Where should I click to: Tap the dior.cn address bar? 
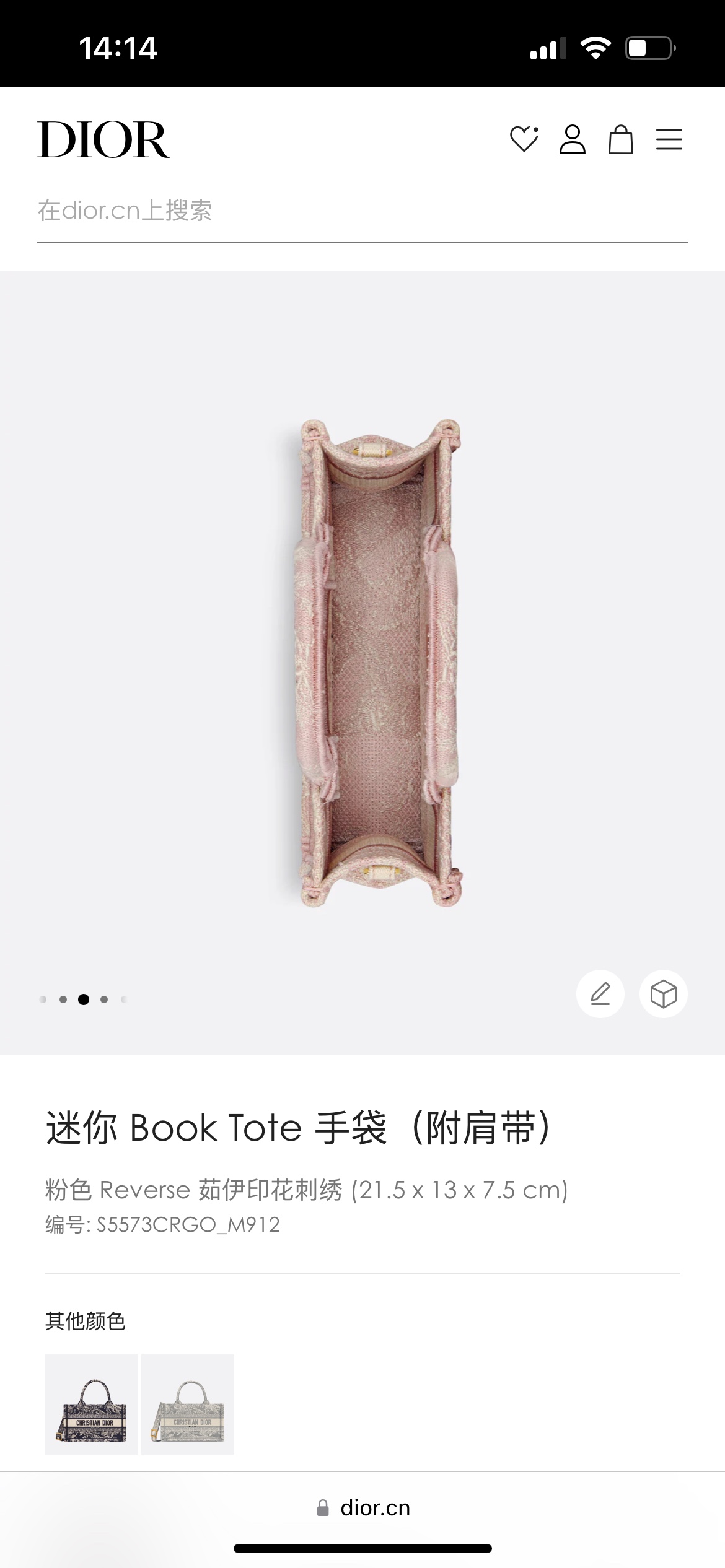pos(363,1508)
